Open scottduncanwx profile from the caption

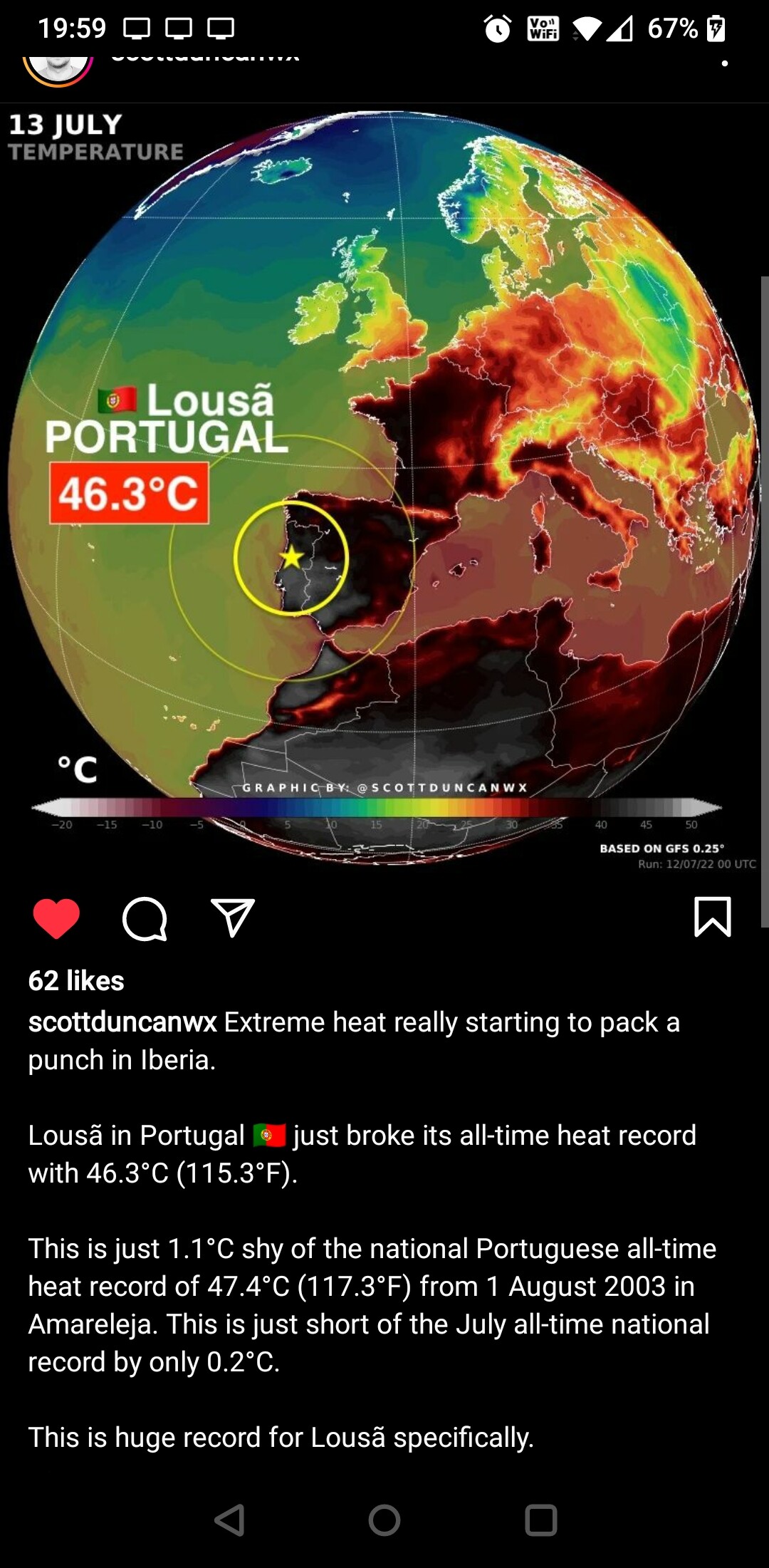click(122, 1022)
